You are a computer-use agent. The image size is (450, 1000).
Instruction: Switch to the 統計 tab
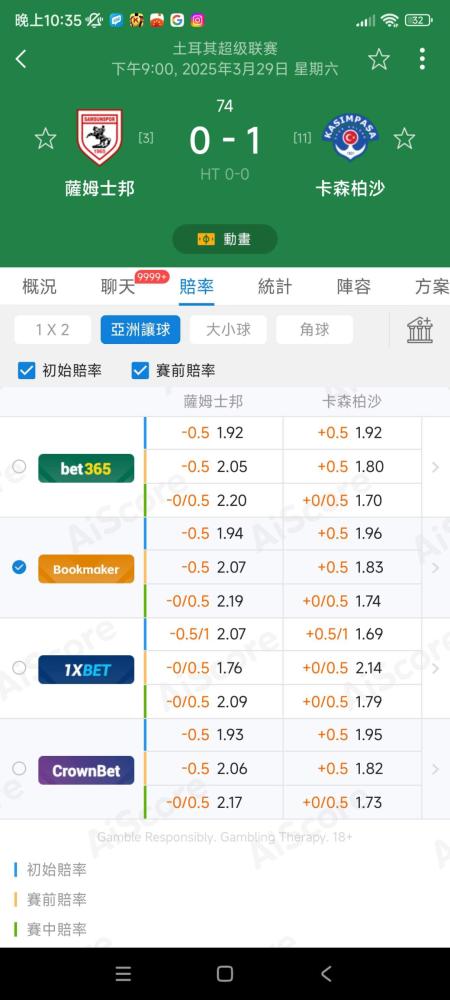click(275, 287)
